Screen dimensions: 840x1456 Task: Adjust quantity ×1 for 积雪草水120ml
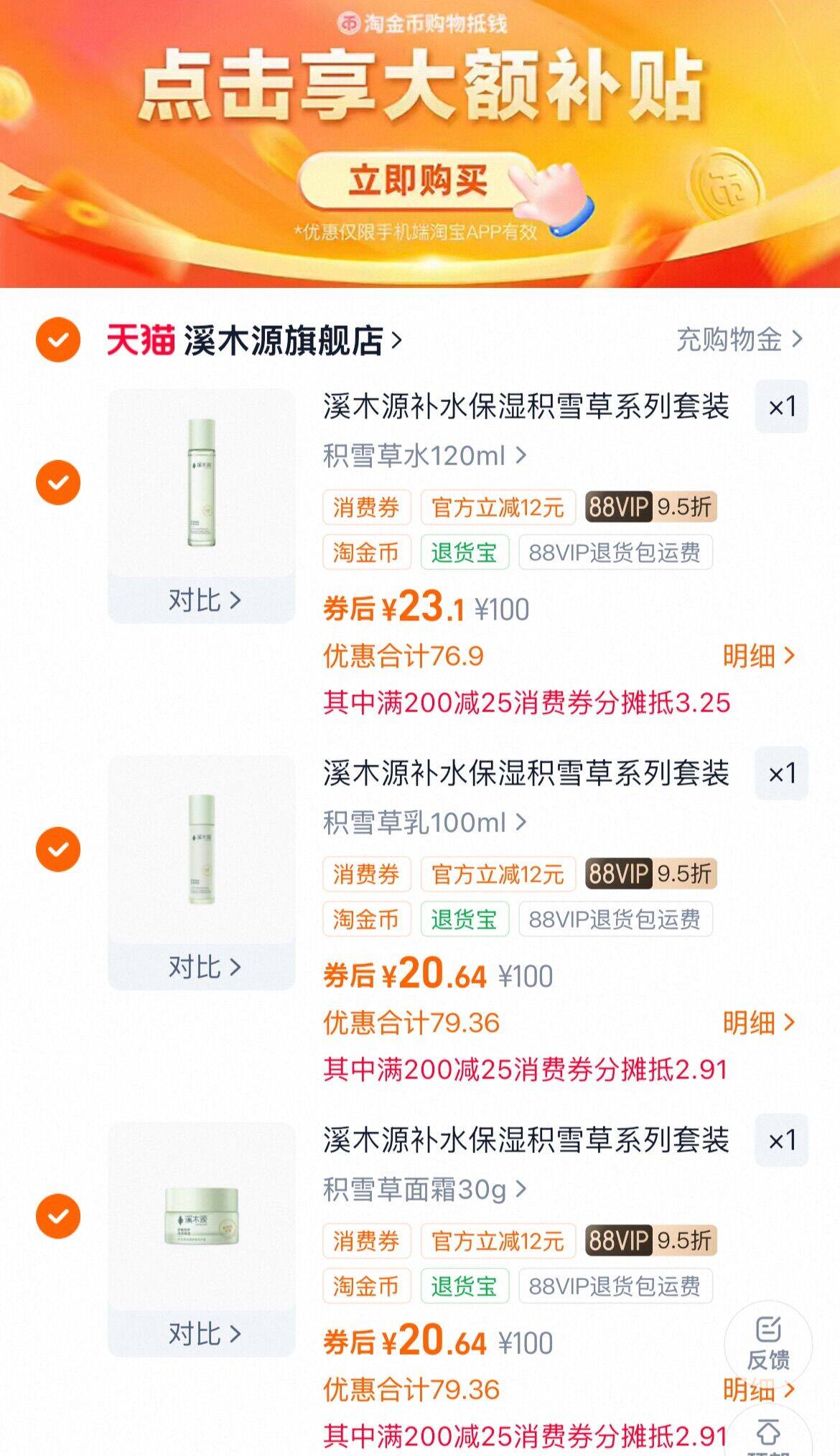(781, 407)
